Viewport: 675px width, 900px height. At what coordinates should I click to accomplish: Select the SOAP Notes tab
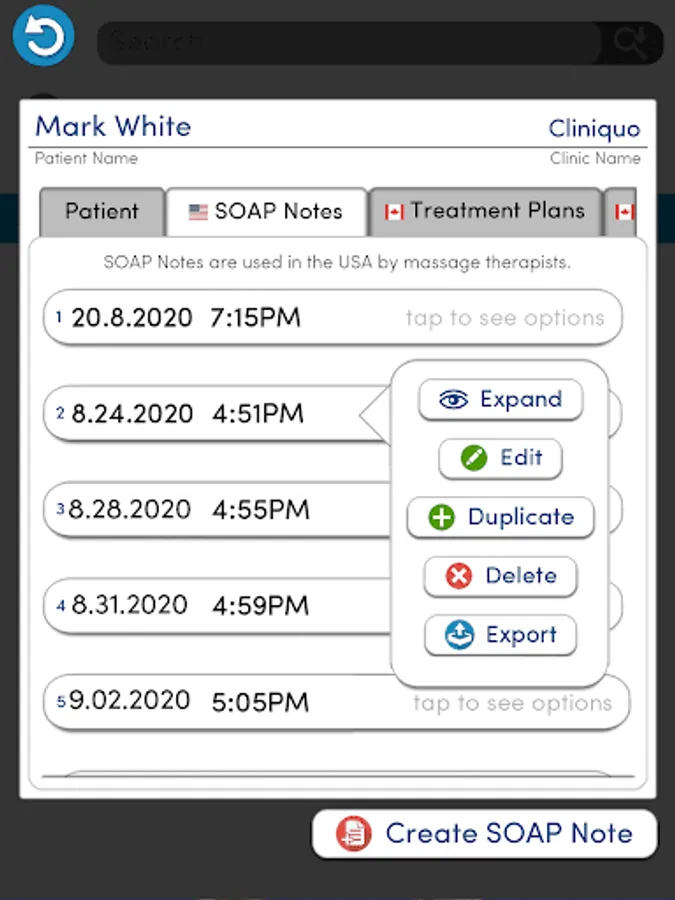[x=266, y=212]
